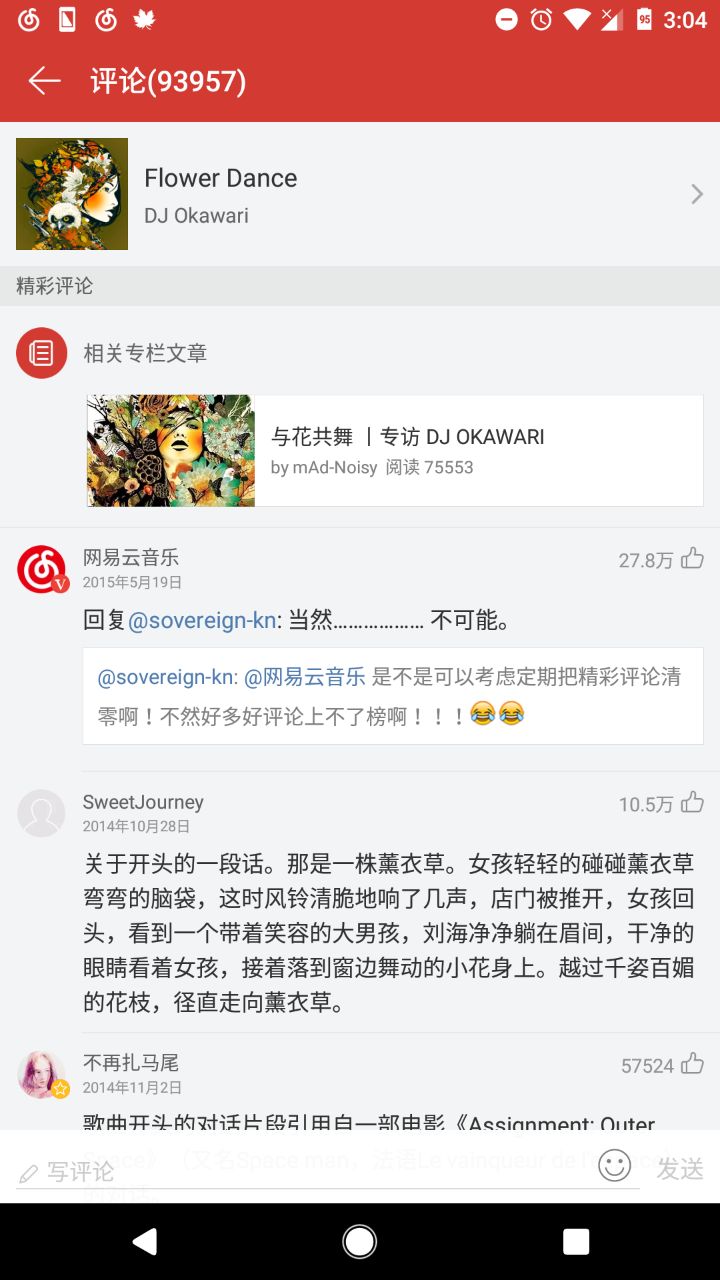This screenshot has height=1280, width=720.
Task: Tap the system home button
Action: (360, 1241)
